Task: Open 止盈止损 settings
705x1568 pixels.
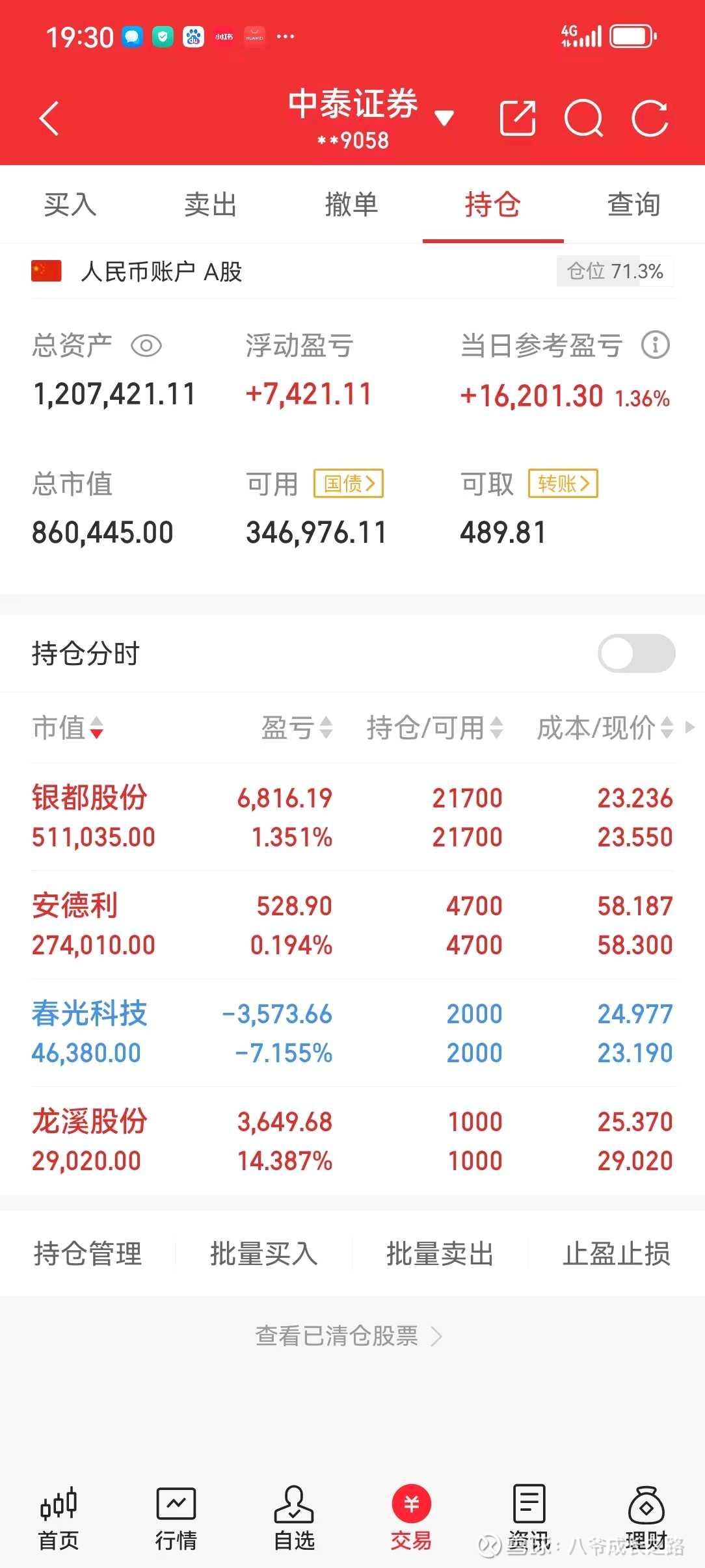Action: tap(617, 1254)
